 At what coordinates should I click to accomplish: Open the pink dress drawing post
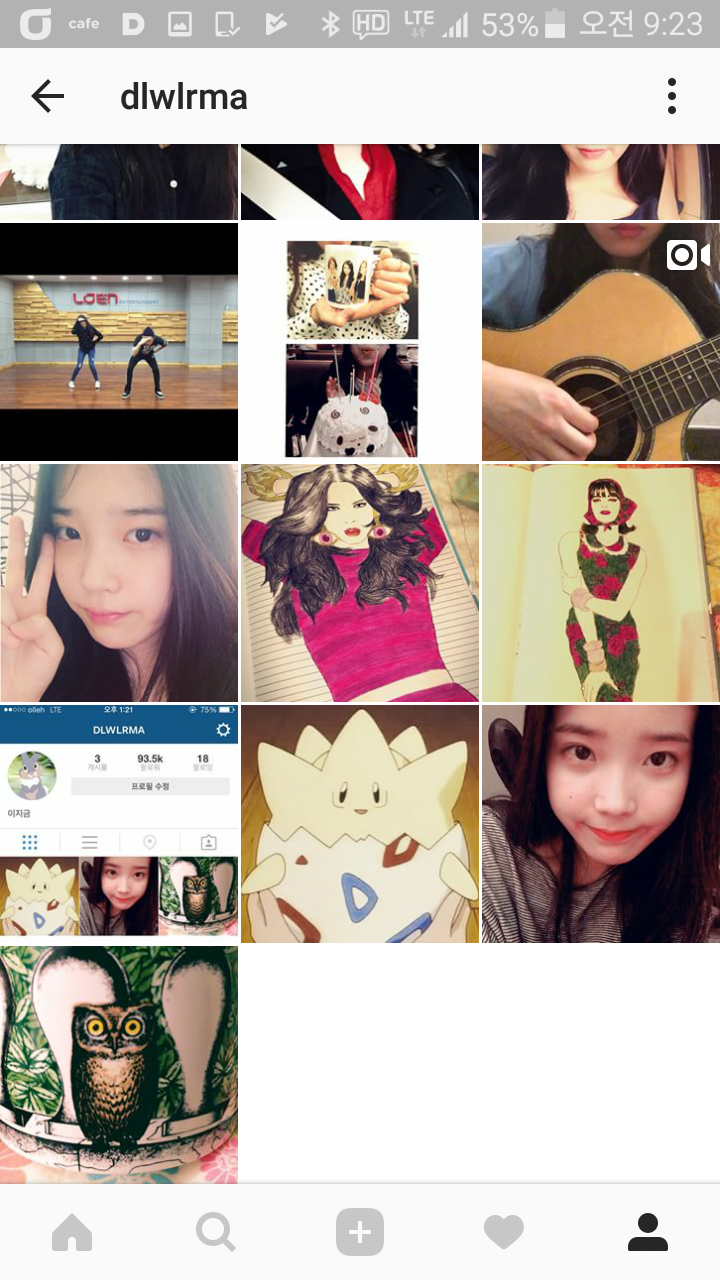[x=359, y=582]
